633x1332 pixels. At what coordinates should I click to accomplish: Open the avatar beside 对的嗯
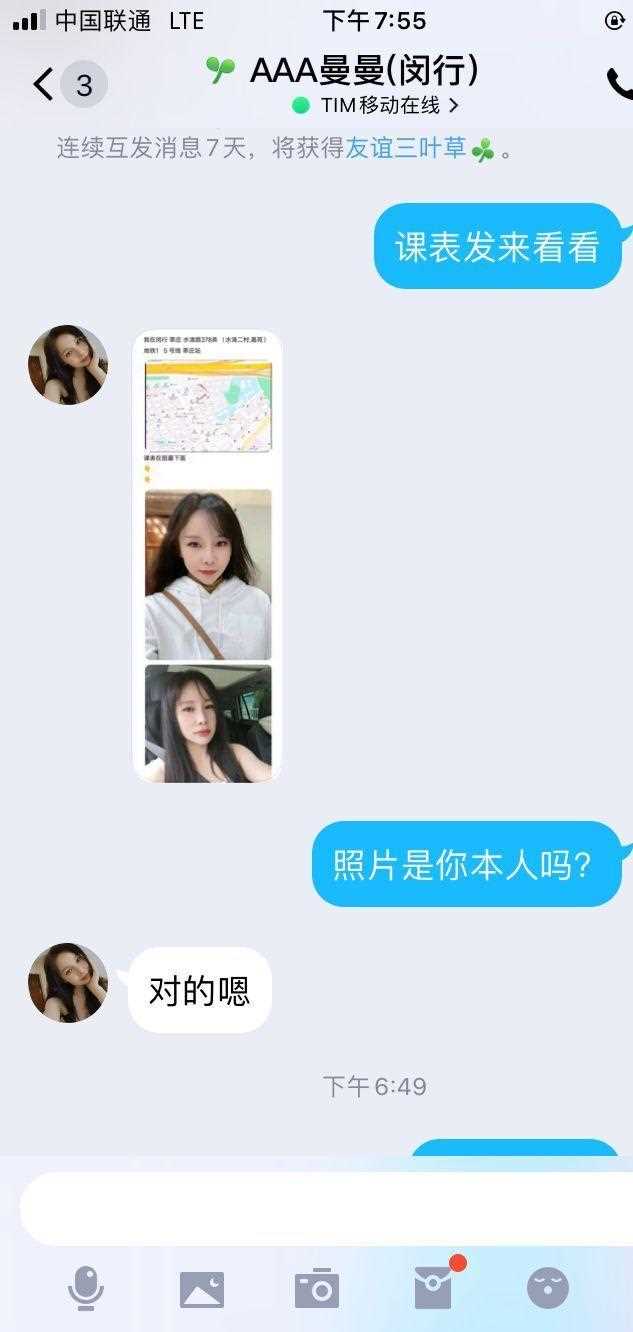tap(68, 982)
